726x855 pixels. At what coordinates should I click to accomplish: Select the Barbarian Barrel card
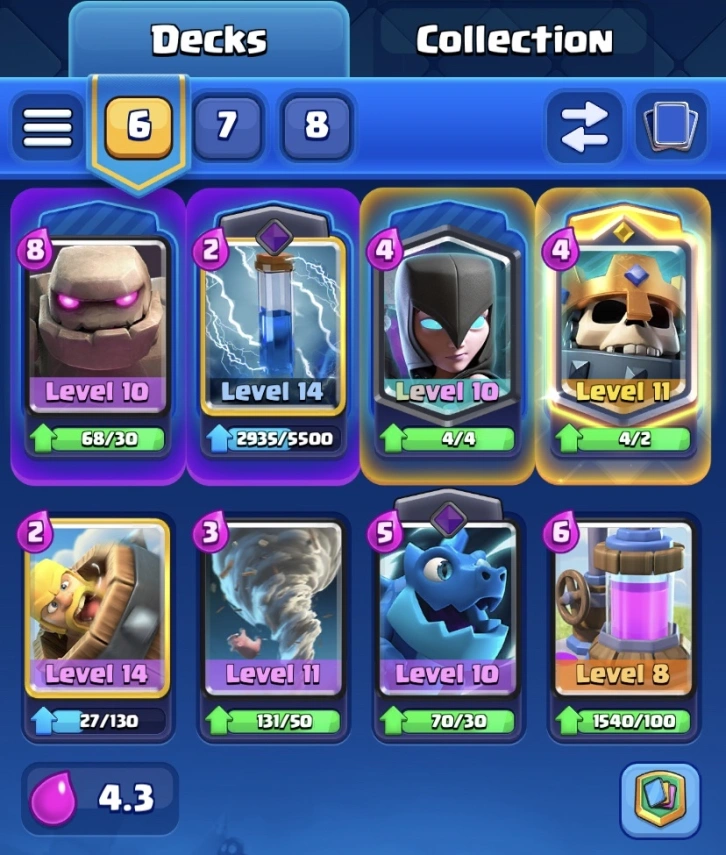click(x=97, y=610)
